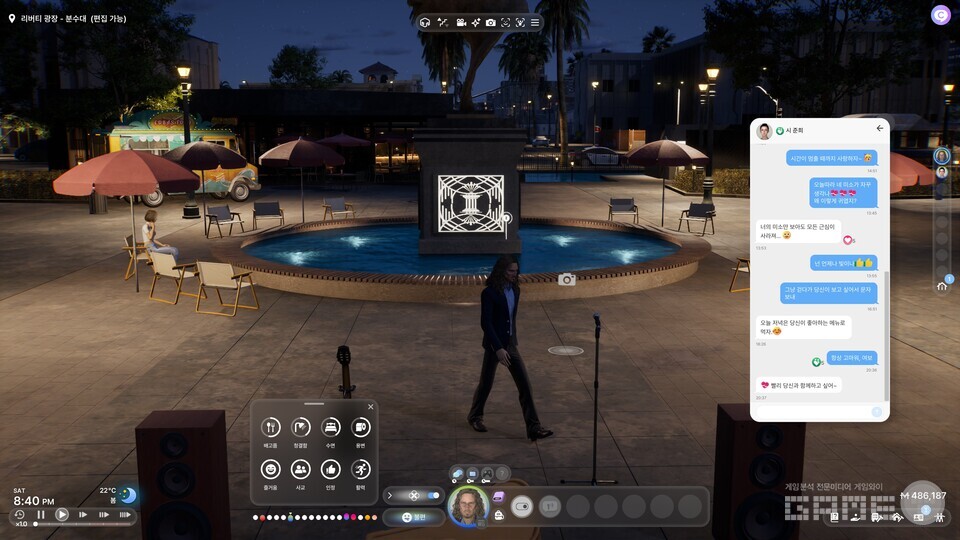The width and height of the screenshot is (960, 540).
Task: Open the camera photo mode
Action: 491,22
